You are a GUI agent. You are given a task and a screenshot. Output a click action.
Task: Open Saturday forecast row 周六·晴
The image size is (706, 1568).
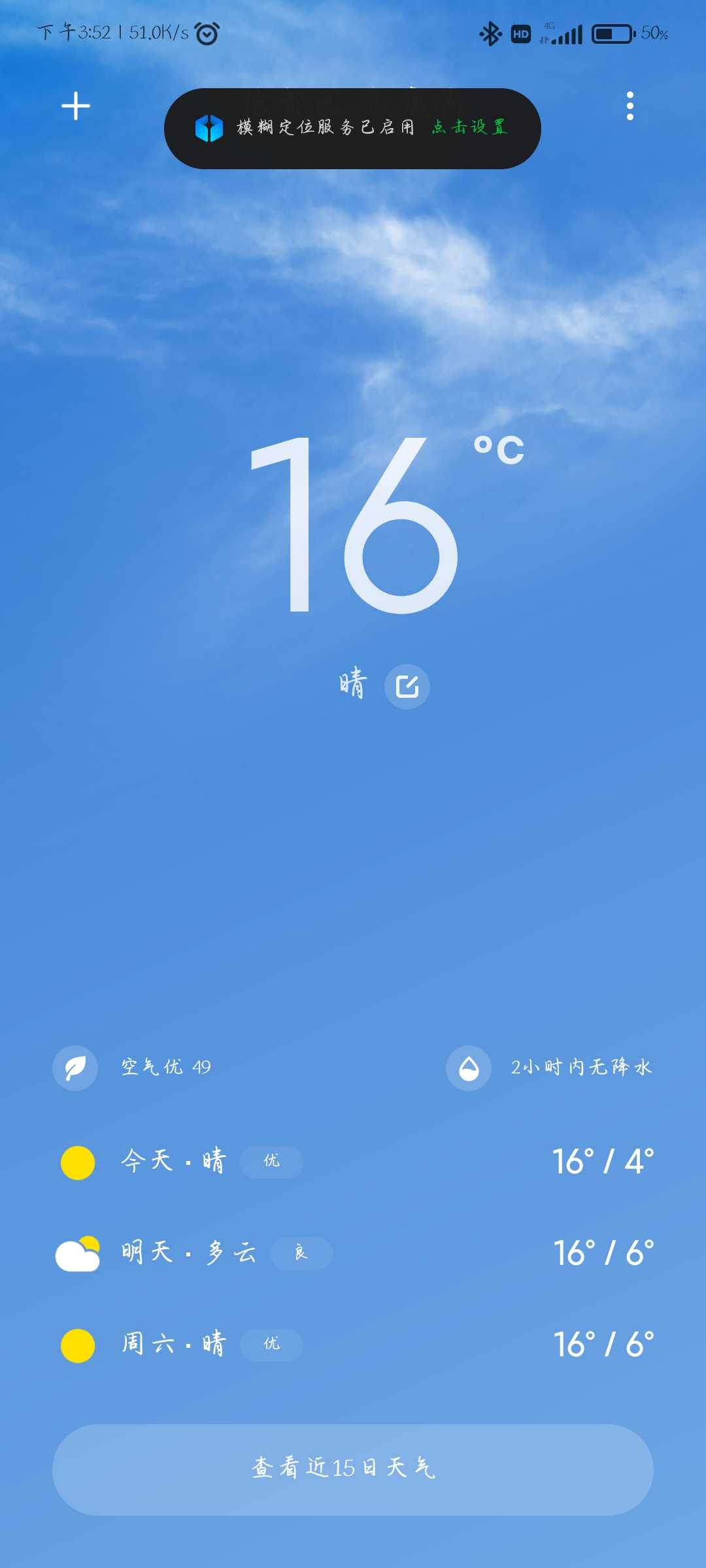pyautogui.click(x=353, y=1345)
